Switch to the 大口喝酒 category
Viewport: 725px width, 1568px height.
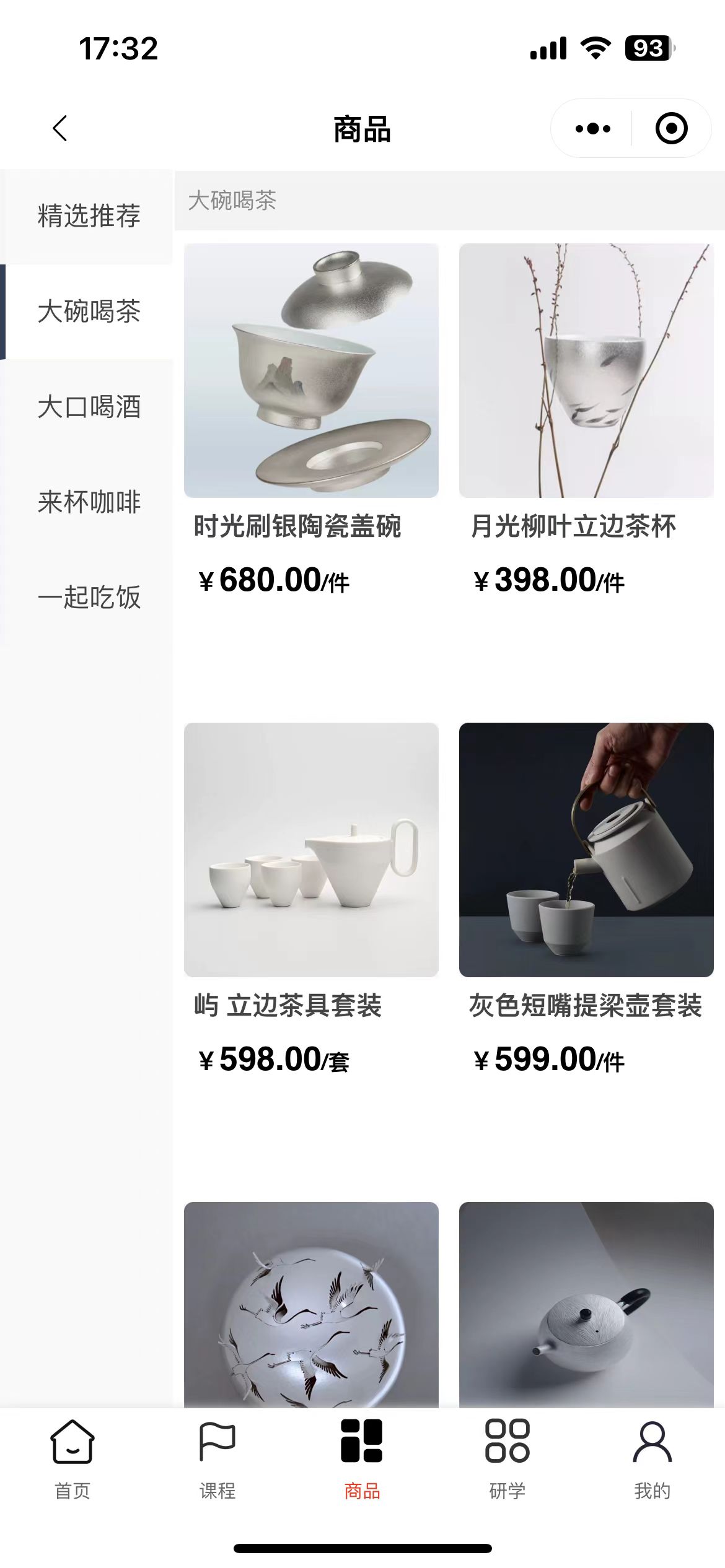[x=89, y=407]
